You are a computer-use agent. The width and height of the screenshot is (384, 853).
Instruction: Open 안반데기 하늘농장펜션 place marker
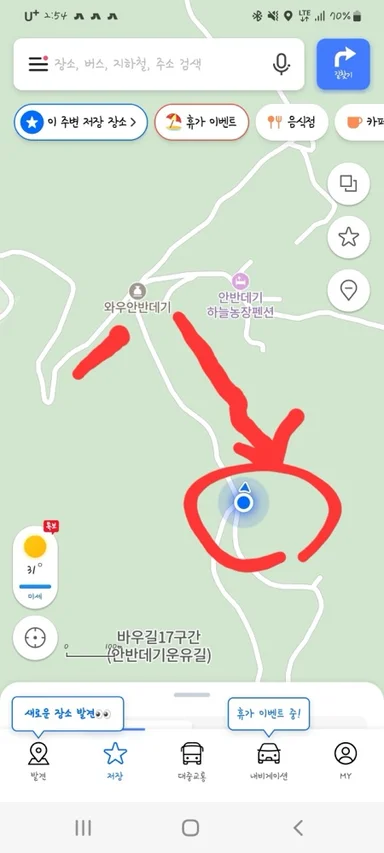[x=240, y=296]
